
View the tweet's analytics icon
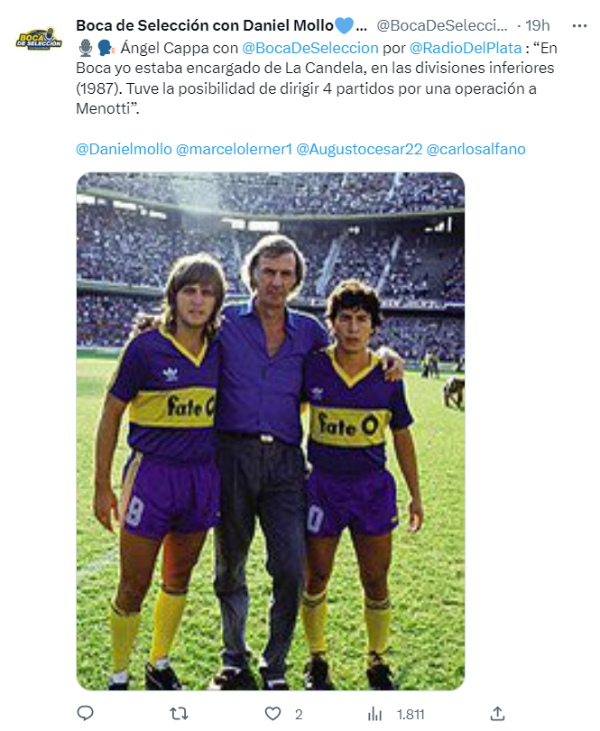375,714
